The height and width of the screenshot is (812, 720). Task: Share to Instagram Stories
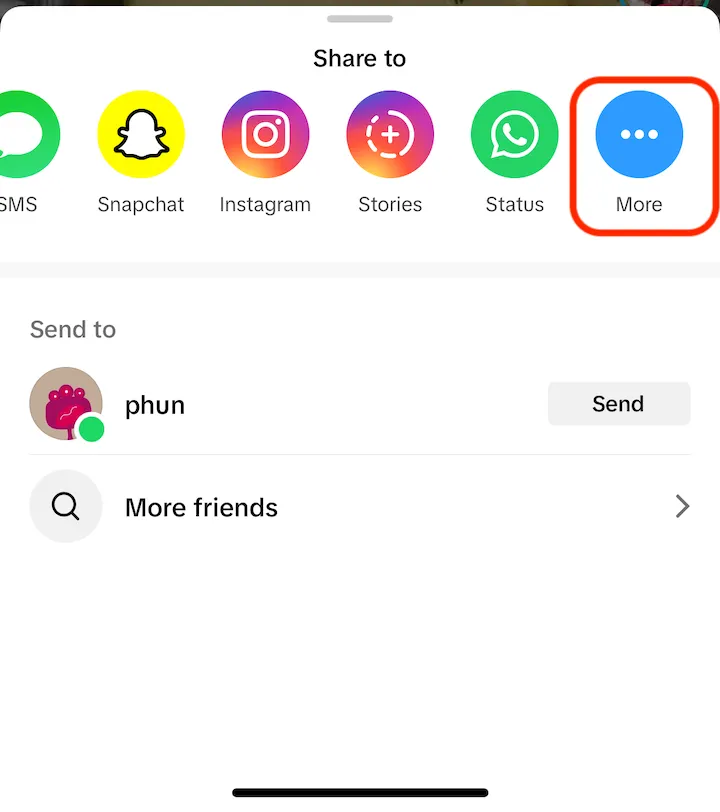pos(390,135)
